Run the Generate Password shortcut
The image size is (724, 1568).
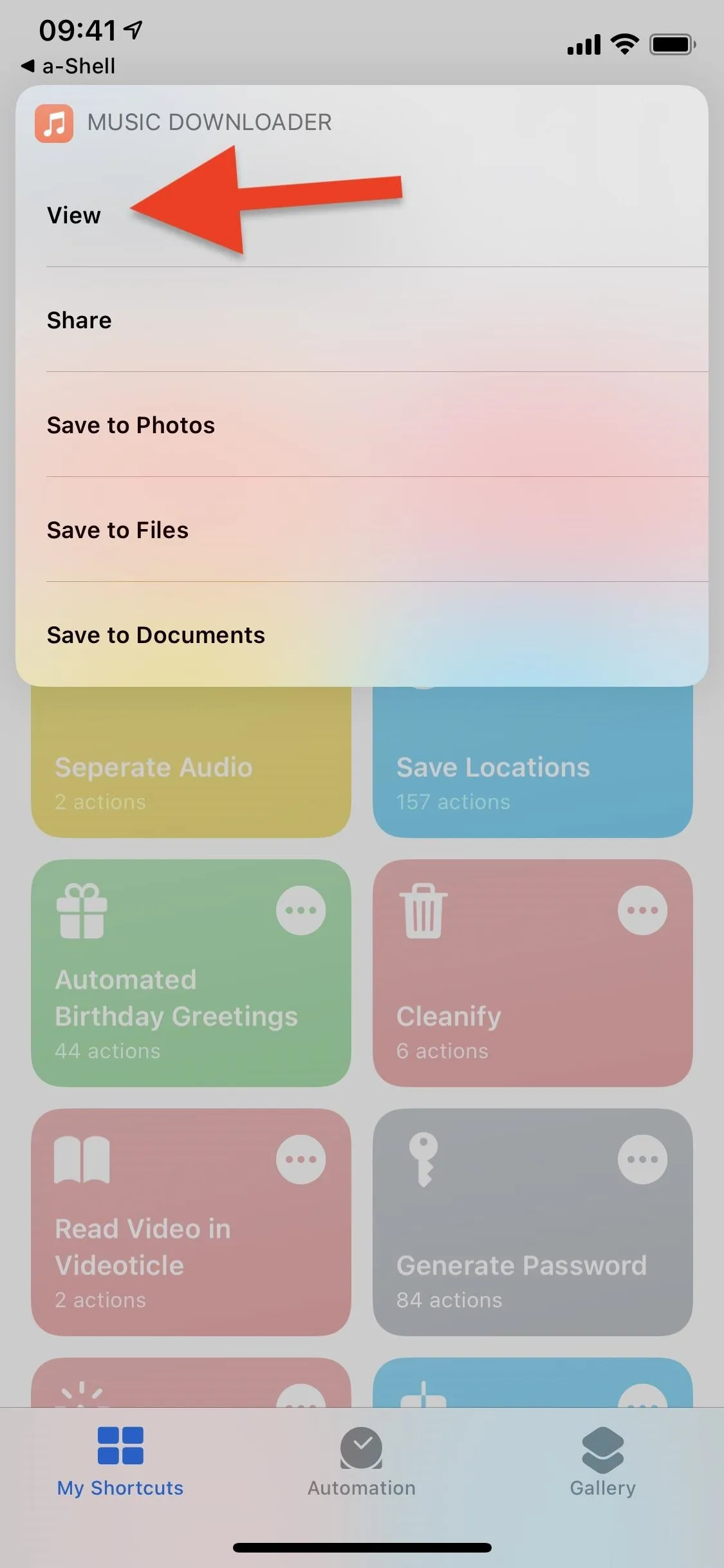coord(533,1222)
